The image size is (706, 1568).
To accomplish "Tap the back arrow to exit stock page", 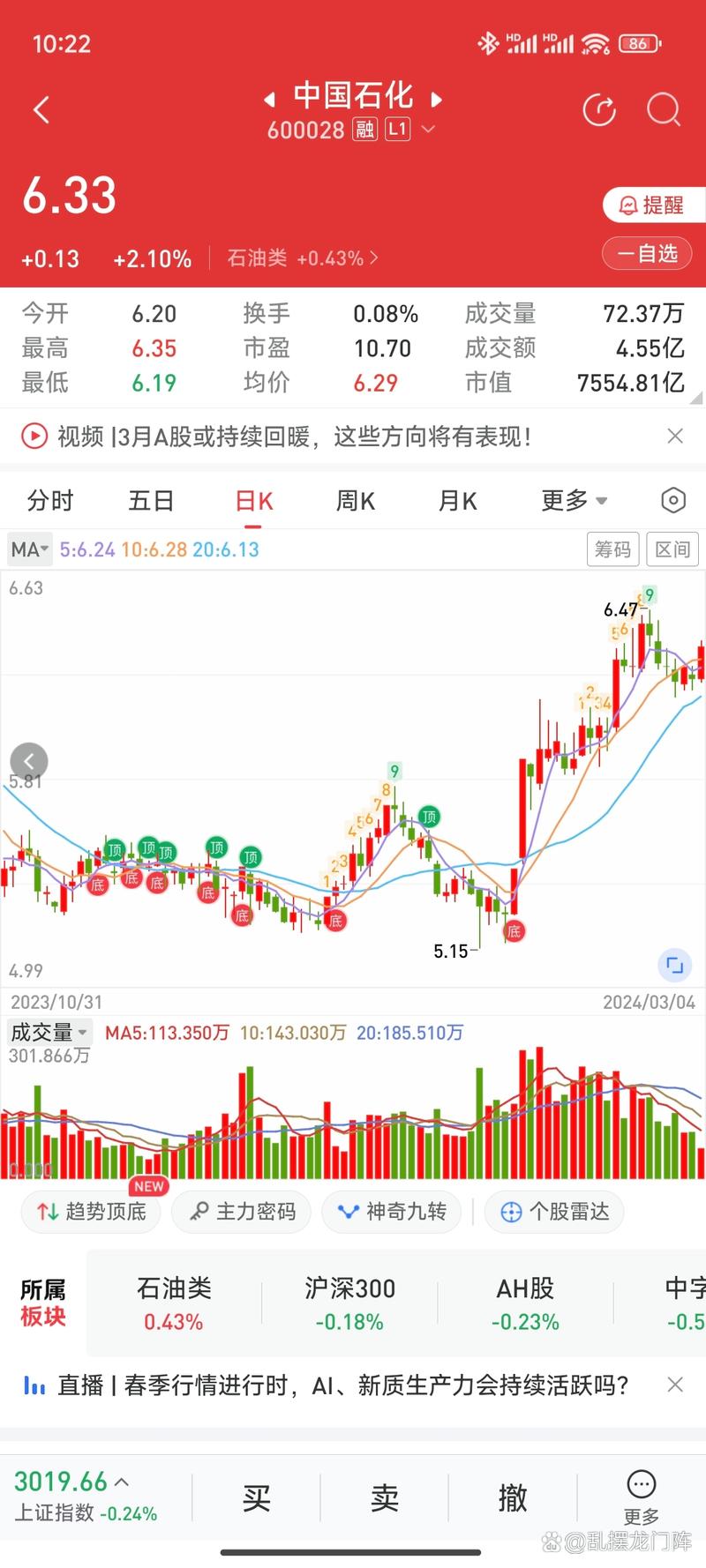I will point(41,109).
